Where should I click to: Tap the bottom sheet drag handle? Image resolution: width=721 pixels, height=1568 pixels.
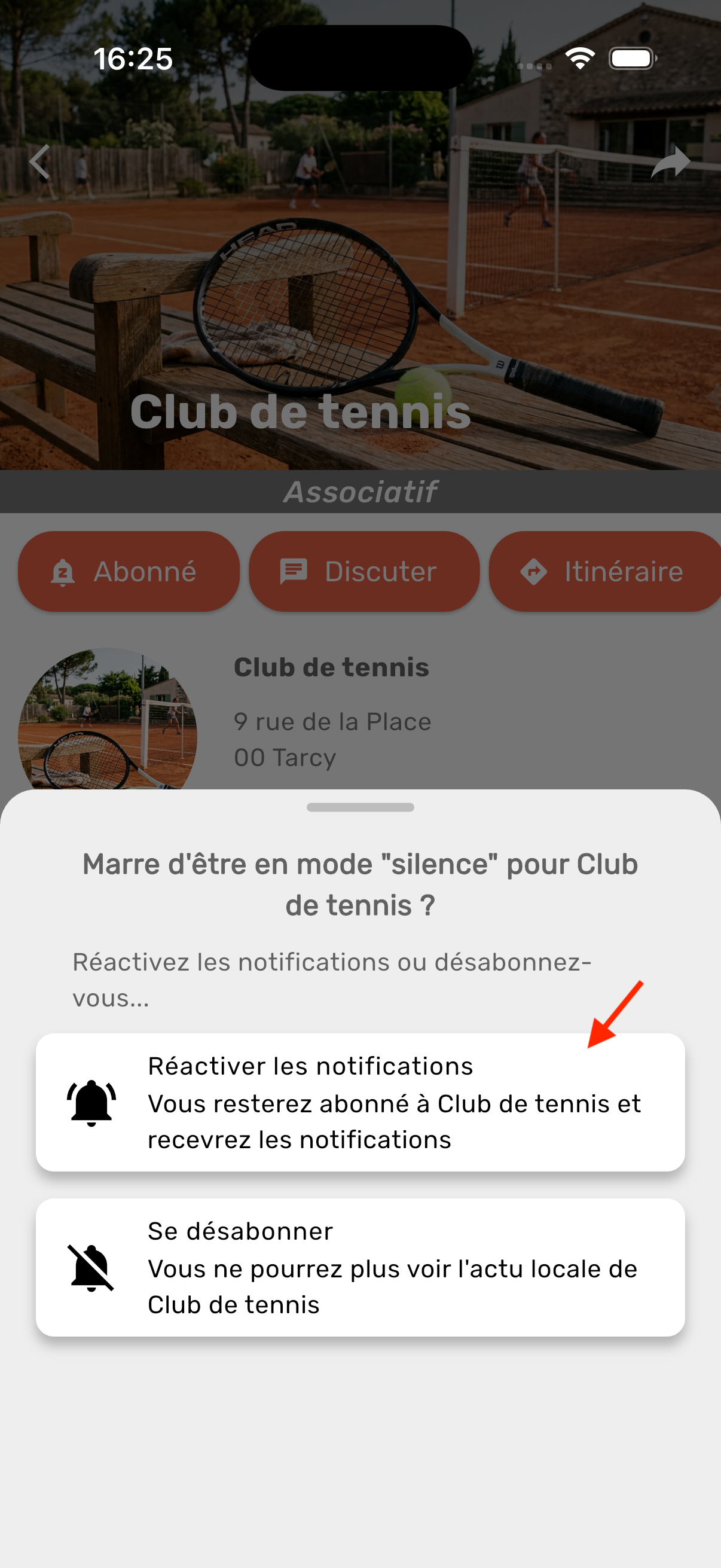point(360,807)
